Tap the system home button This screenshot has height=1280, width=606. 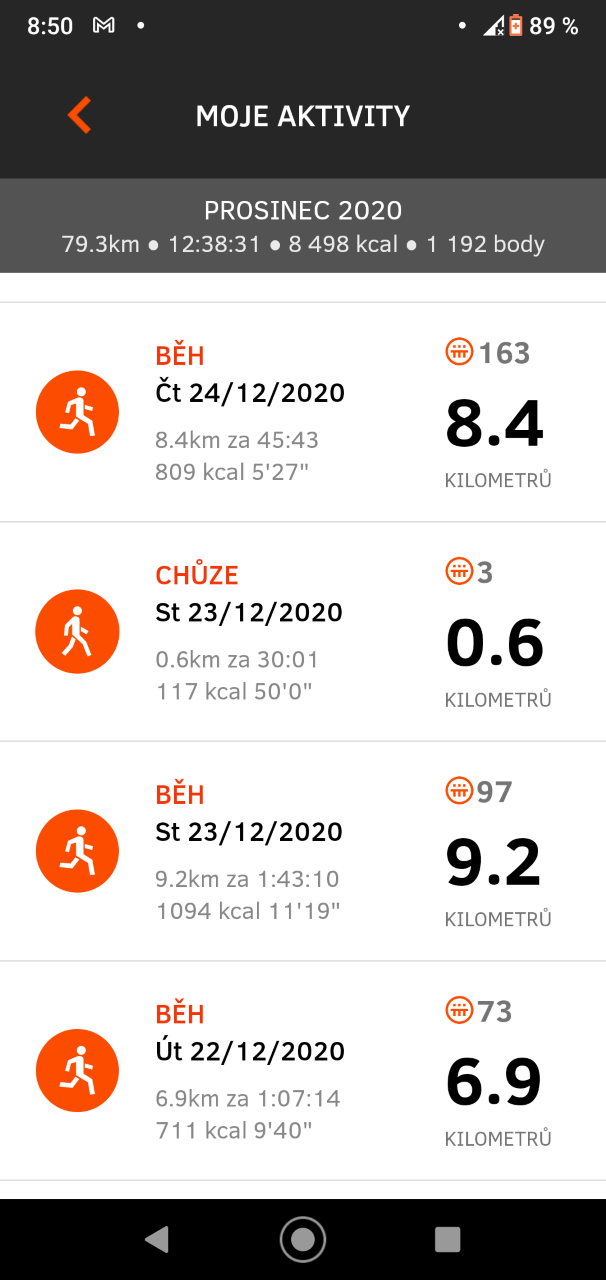tap(303, 1240)
